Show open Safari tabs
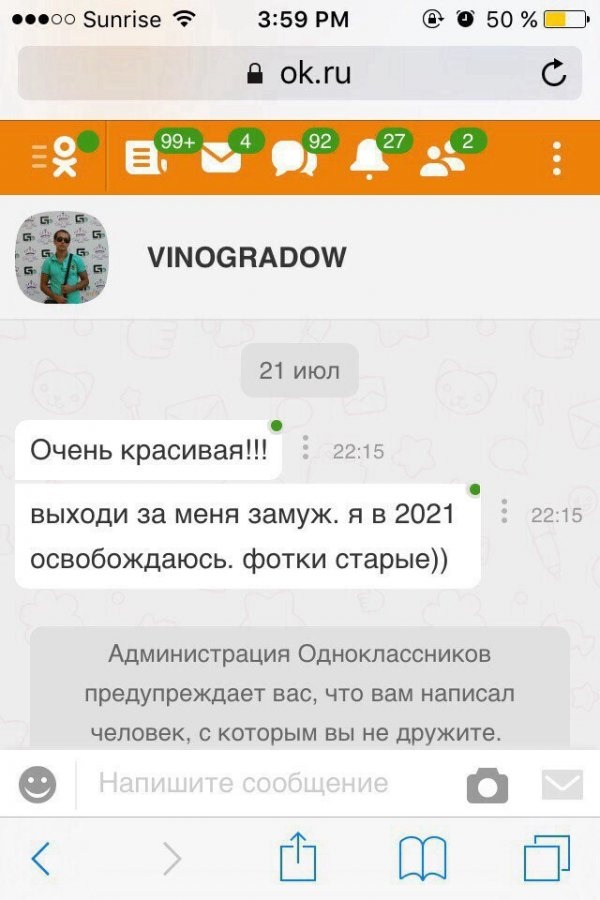 (546, 858)
